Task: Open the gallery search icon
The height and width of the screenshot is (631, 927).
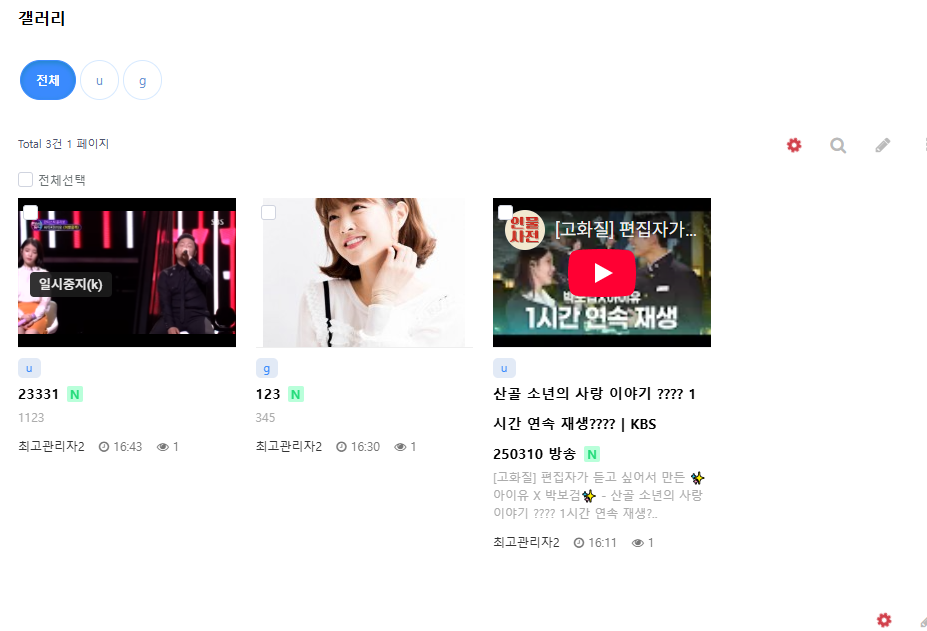Action: tap(838, 145)
